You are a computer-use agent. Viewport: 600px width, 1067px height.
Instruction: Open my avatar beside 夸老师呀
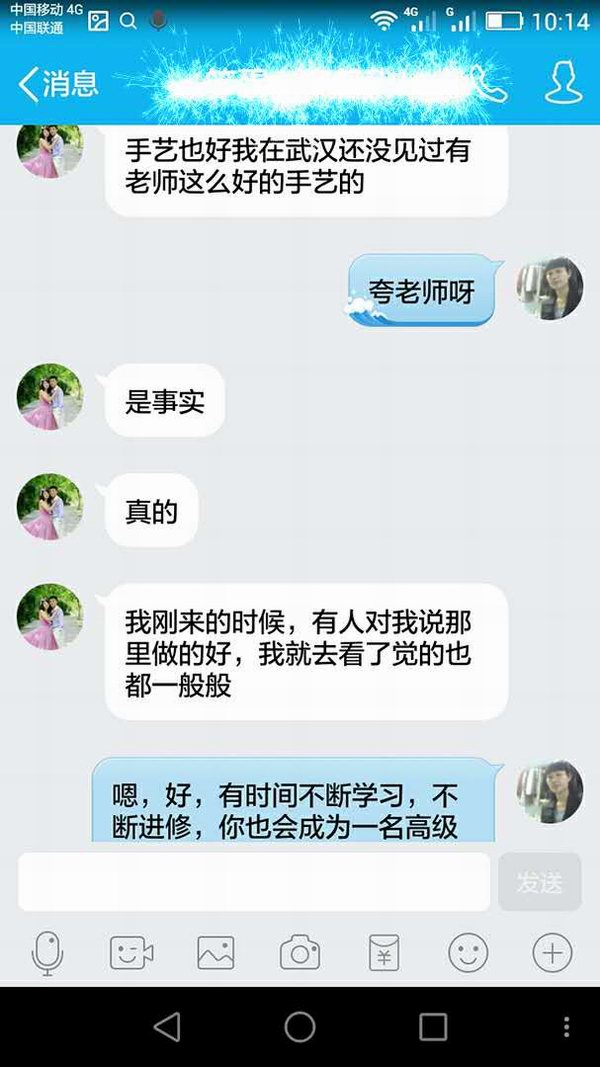549,288
